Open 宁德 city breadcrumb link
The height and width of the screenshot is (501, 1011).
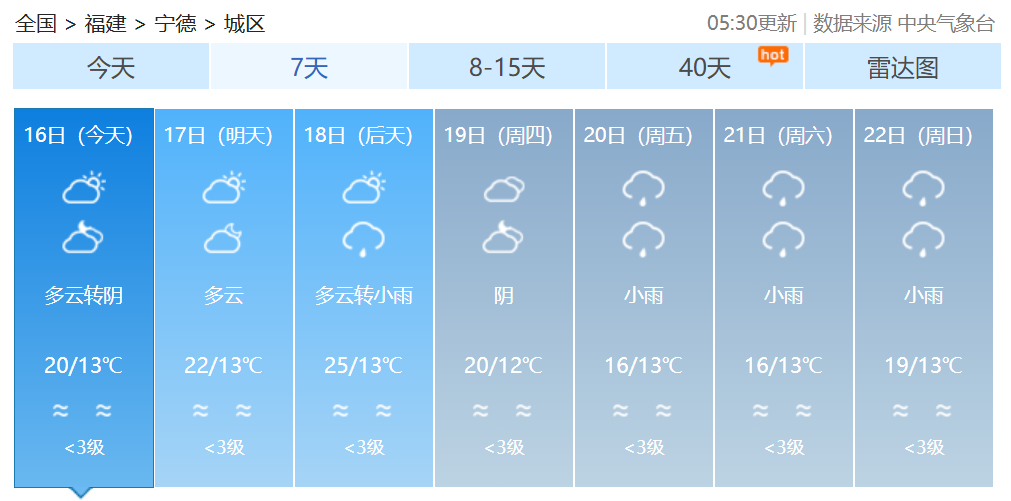click(175, 24)
